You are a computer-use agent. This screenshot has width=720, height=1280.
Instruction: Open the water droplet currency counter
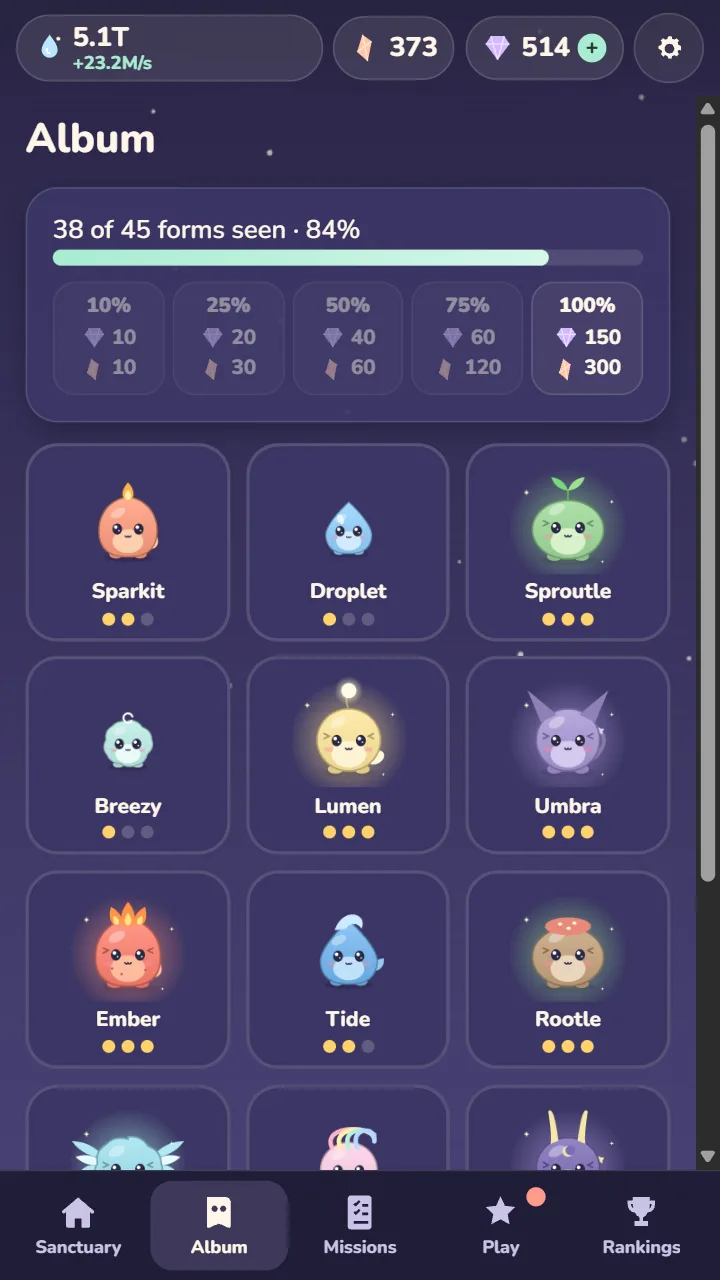coord(169,47)
